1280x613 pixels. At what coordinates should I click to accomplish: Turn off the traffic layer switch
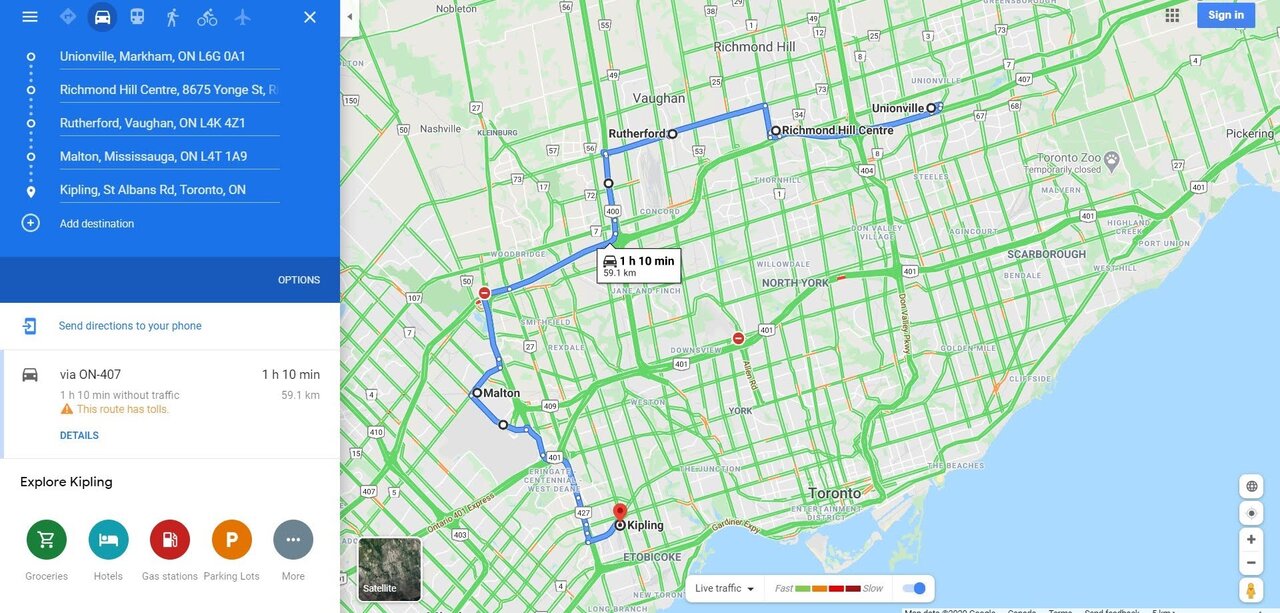pos(914,588)
